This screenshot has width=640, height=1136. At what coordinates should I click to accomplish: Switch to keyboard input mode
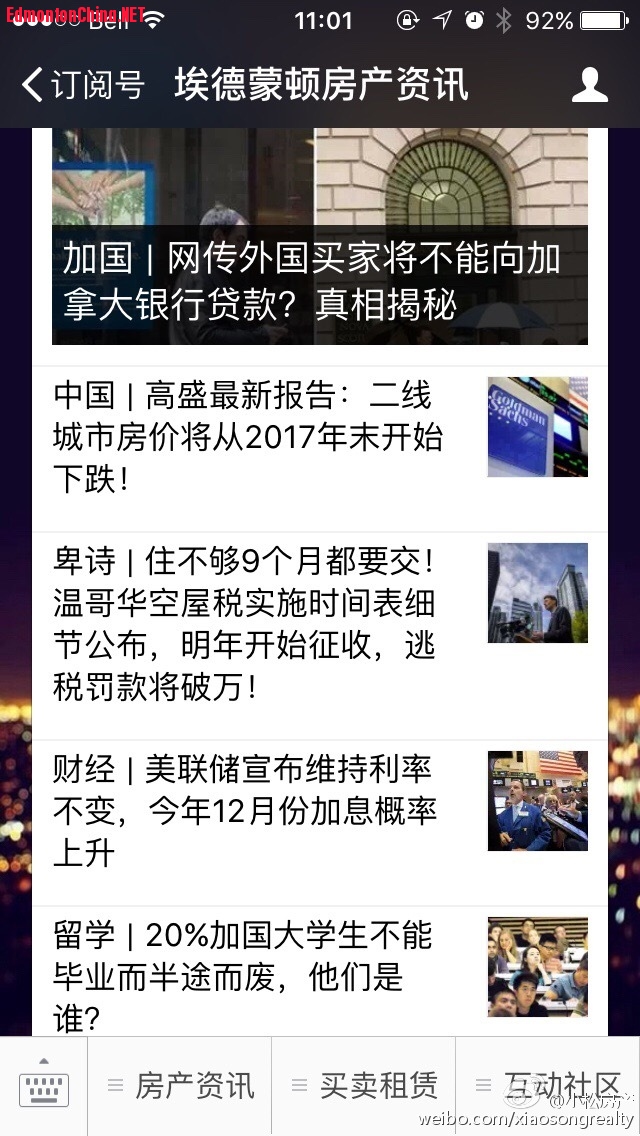click(x=44, y=1084)
